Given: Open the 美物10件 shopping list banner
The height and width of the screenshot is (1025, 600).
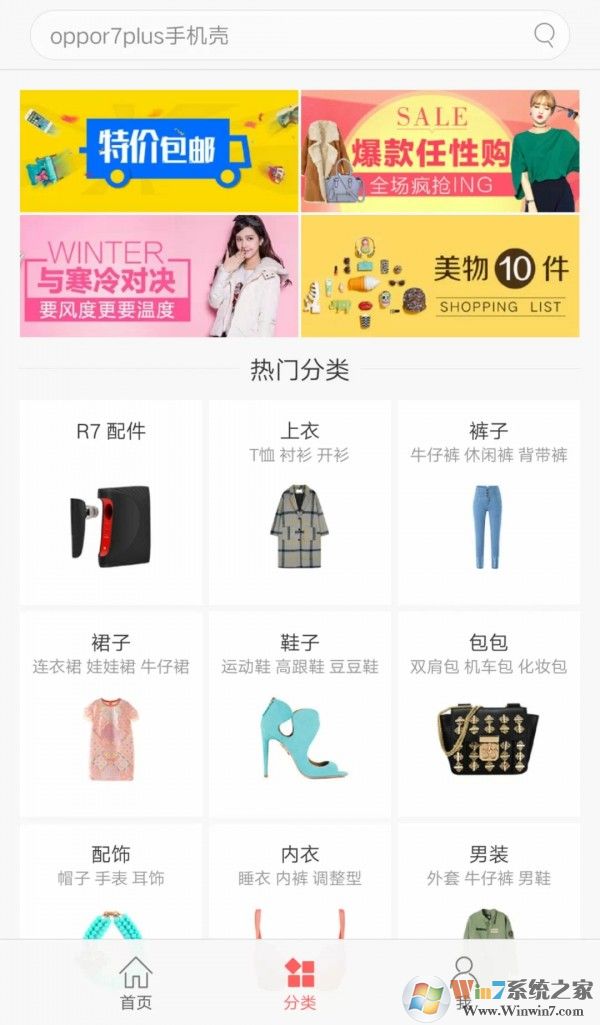Looking at the screenshot, I should tap(440, 276).
